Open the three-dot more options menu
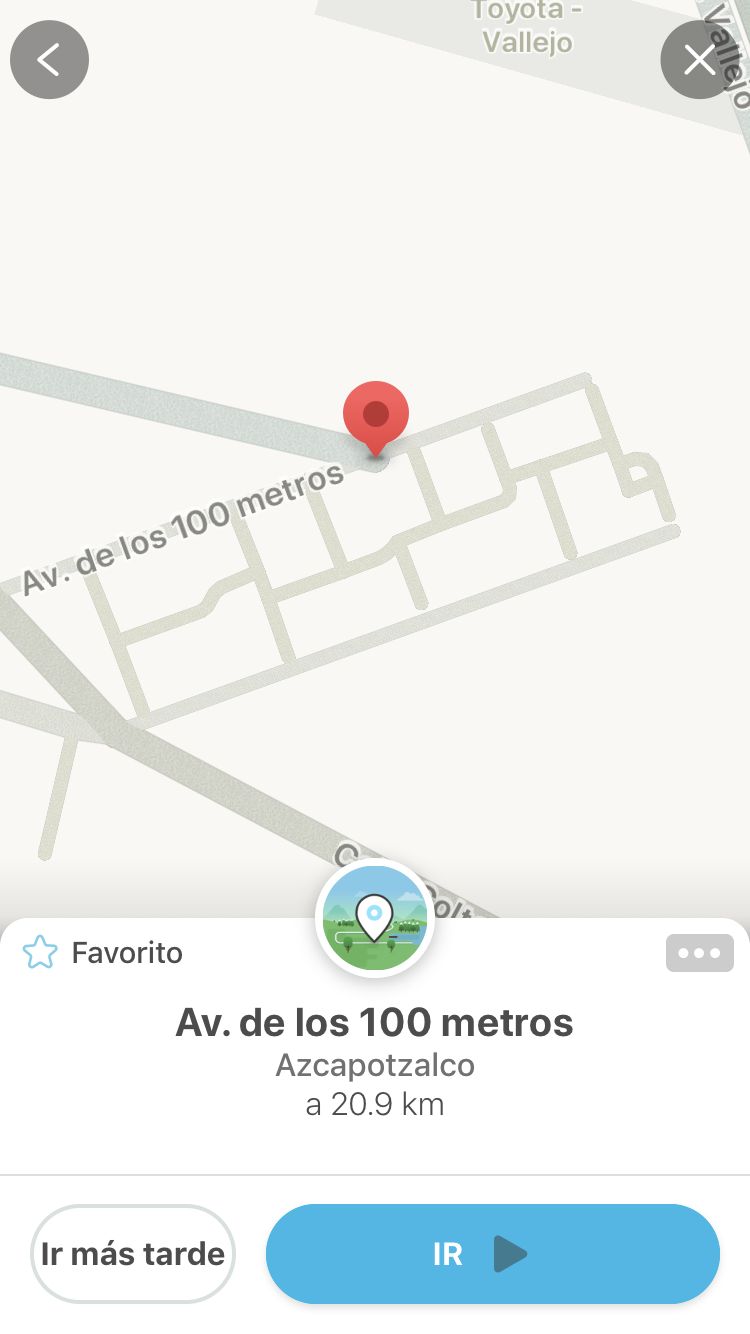 pyautogui.click(x=699, y=953)
